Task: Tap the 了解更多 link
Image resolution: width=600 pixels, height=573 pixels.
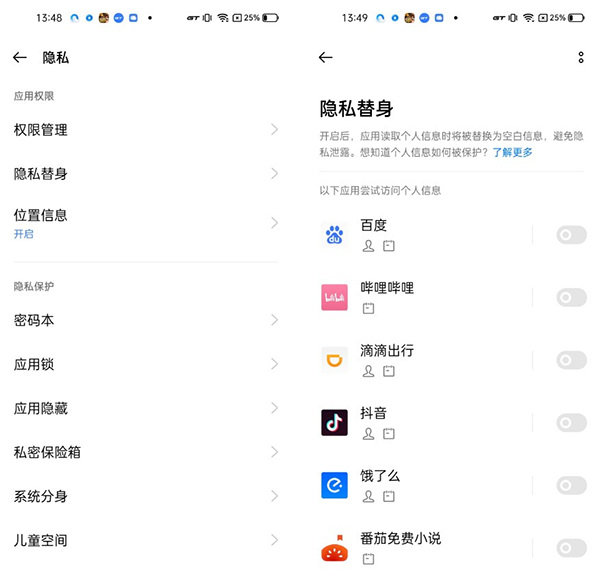Action: pos(512,152)
